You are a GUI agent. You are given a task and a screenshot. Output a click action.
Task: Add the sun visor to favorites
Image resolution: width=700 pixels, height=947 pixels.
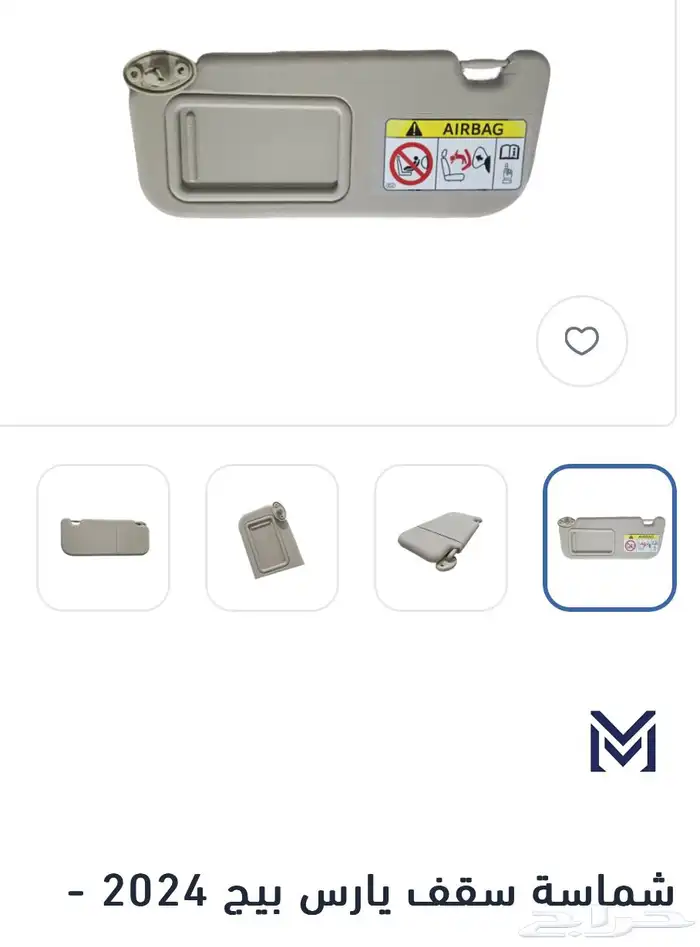tap(581, 341)
